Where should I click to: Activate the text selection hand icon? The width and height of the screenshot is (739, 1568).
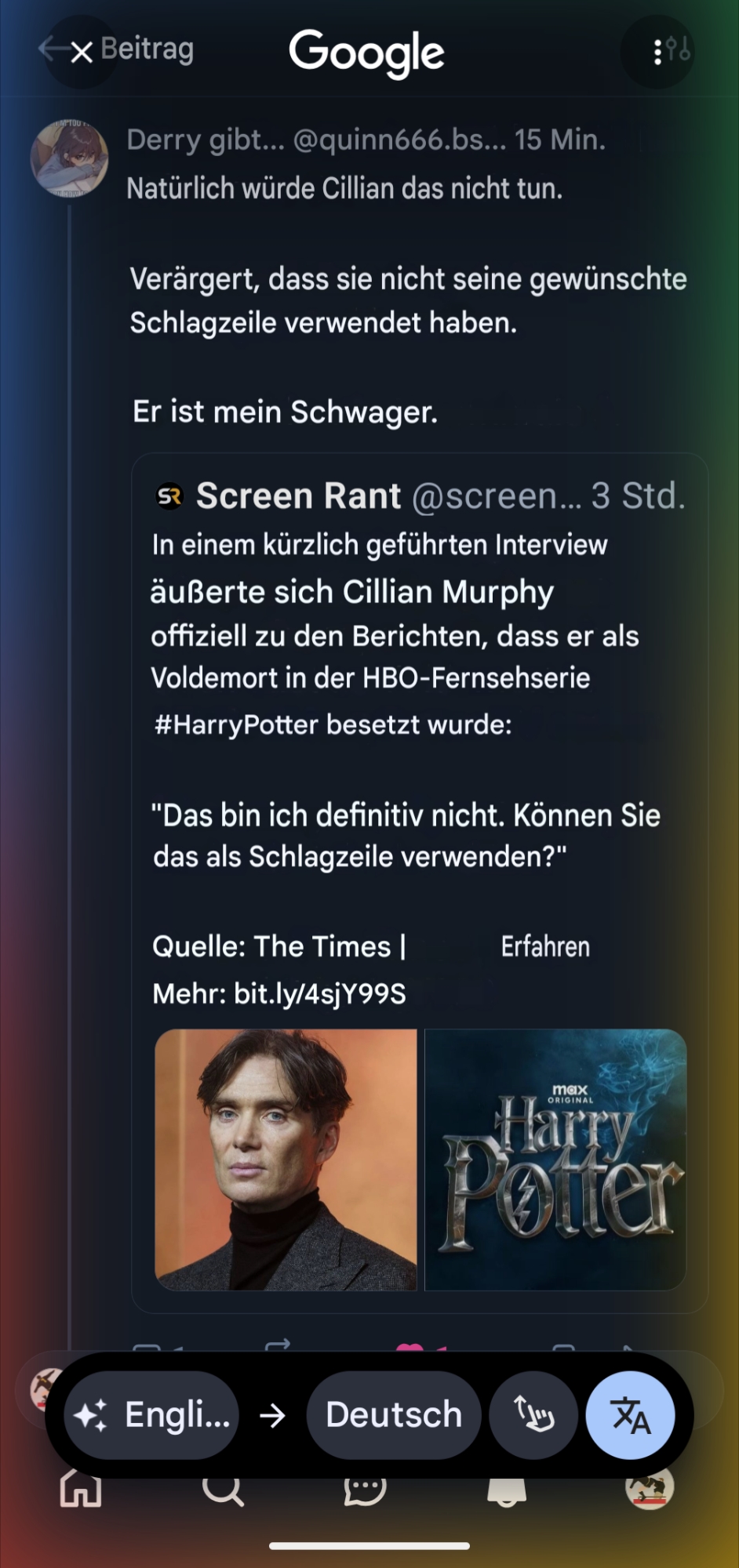point(533,1415)
